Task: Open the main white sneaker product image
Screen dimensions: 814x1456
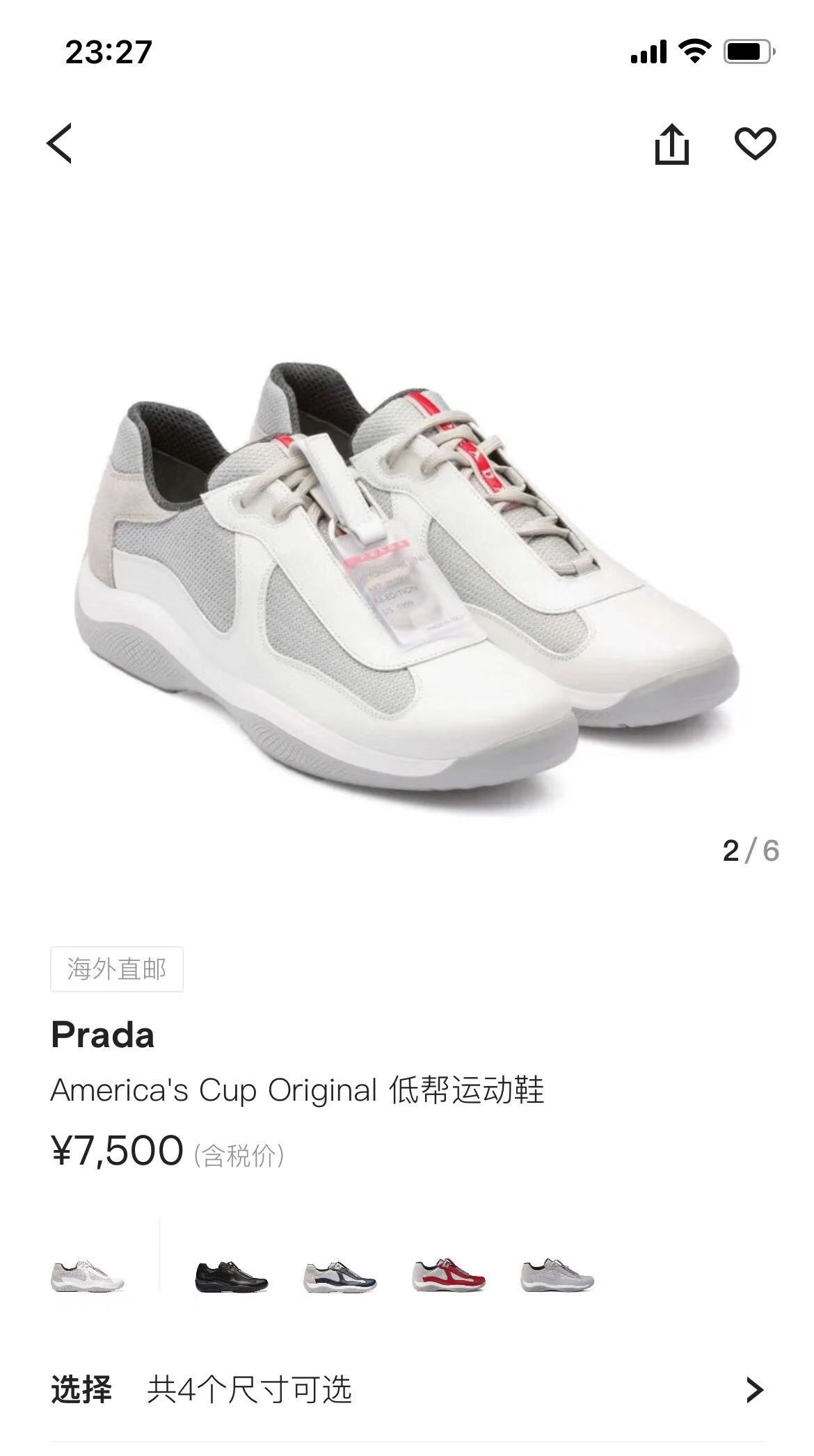Action: coord(407,576)
